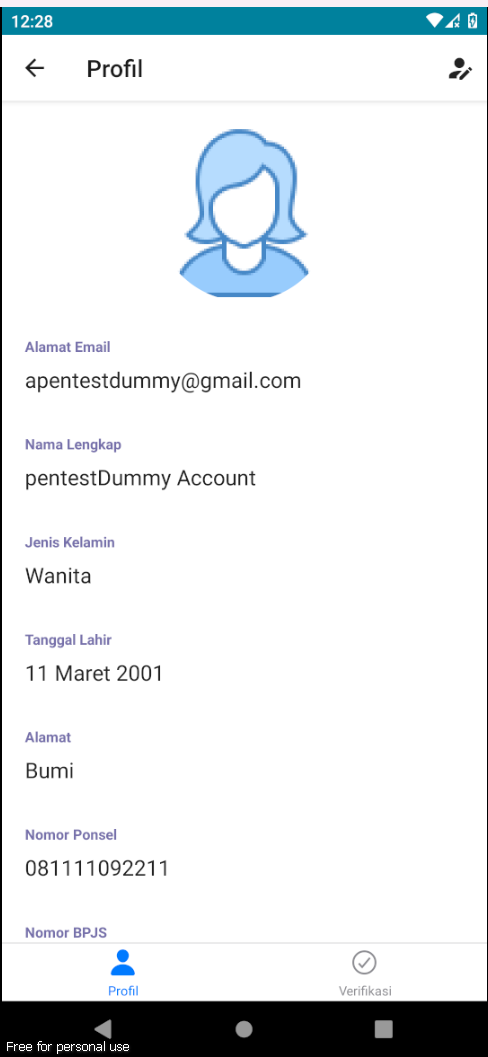Go back using the app bar arrow

pos(34,68)
